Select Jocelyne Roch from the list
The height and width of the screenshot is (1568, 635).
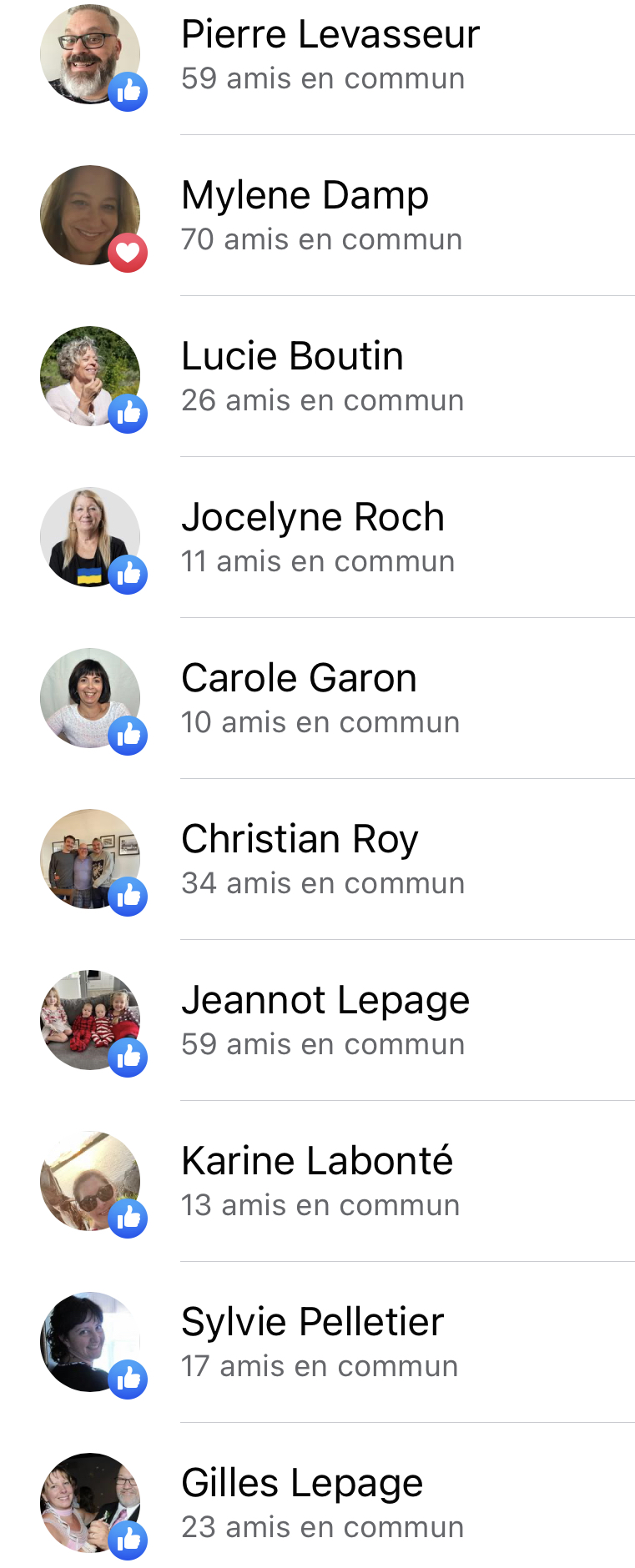(312, 519)
